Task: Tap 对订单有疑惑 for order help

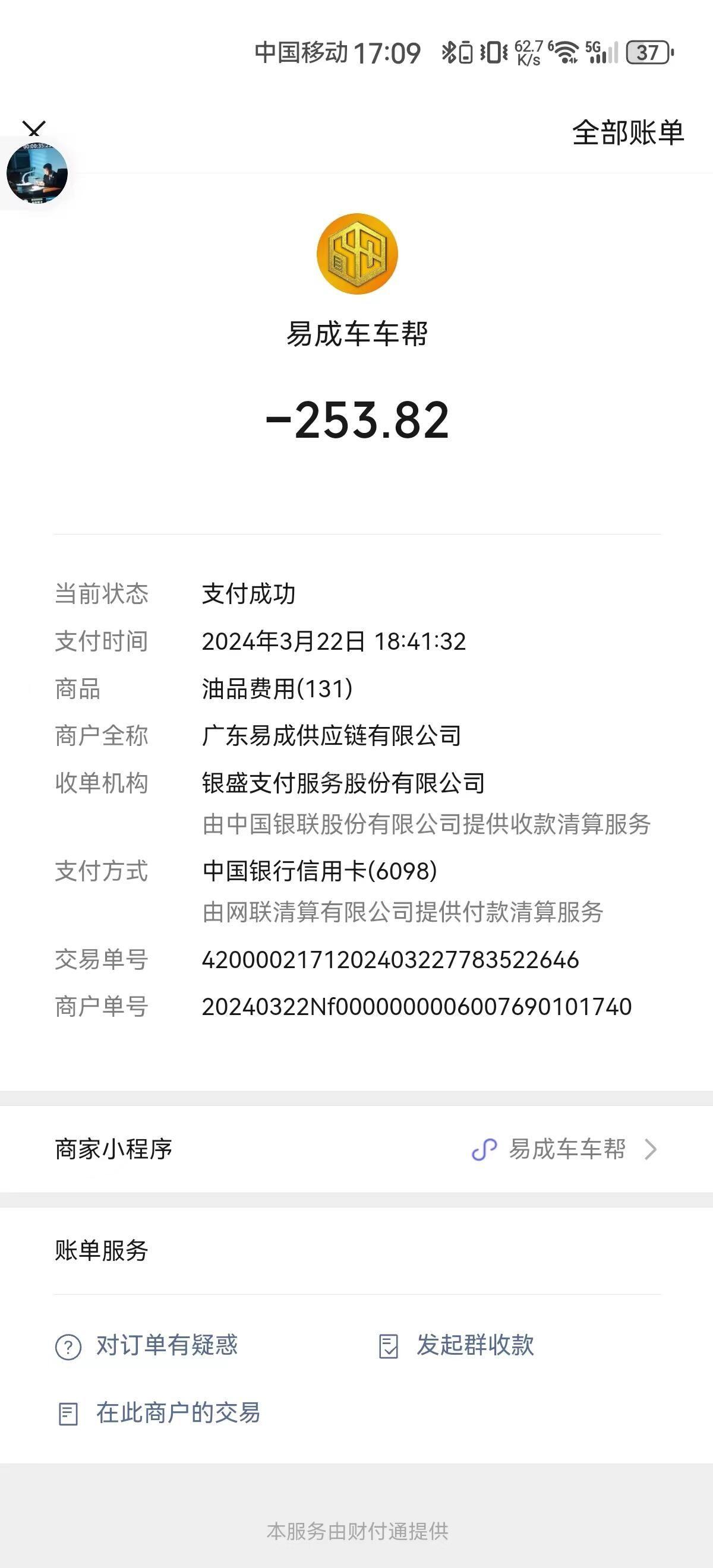Action: (146, 1345)
